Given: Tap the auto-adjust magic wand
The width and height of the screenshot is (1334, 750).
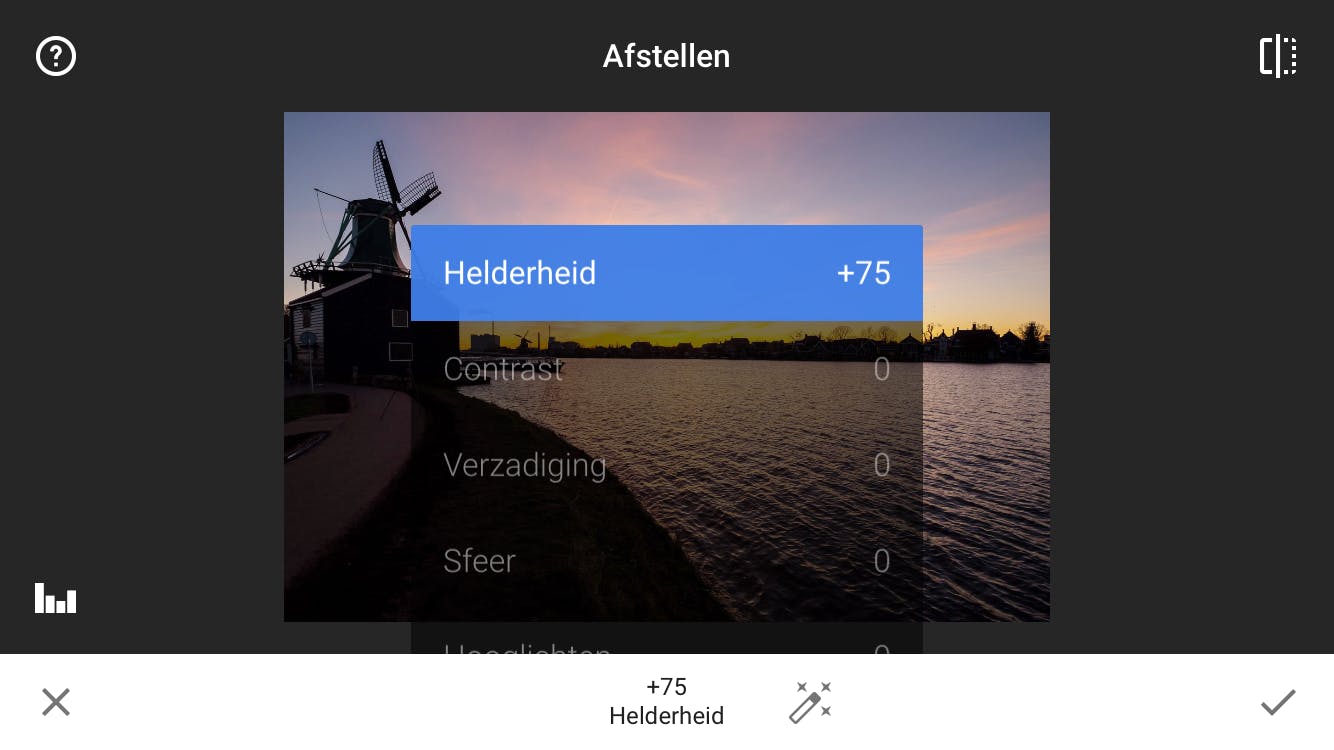Looking at the screenshot, I should point(810,702).
